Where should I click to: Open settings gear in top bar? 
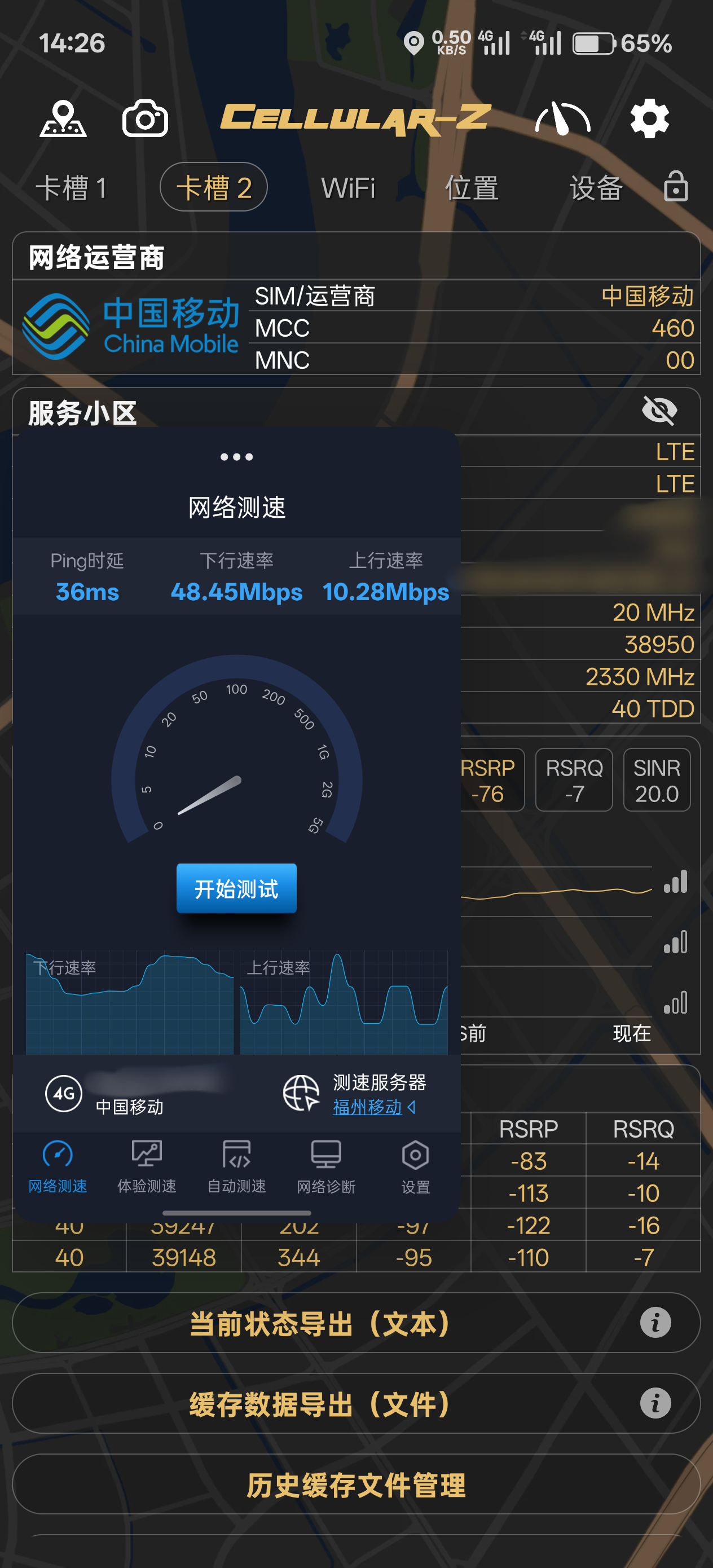(649, 118)
